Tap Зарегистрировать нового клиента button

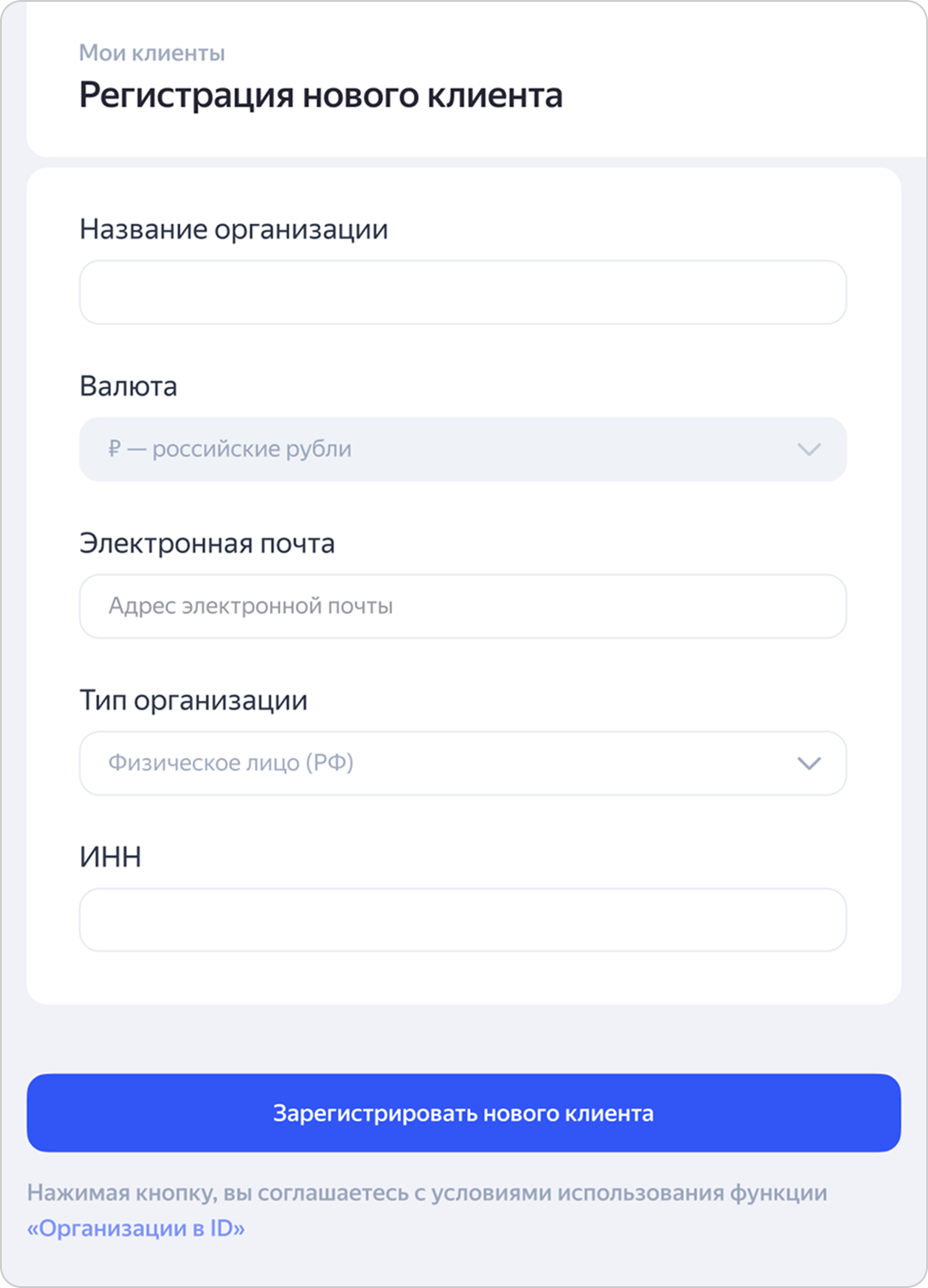point(463,1113)
